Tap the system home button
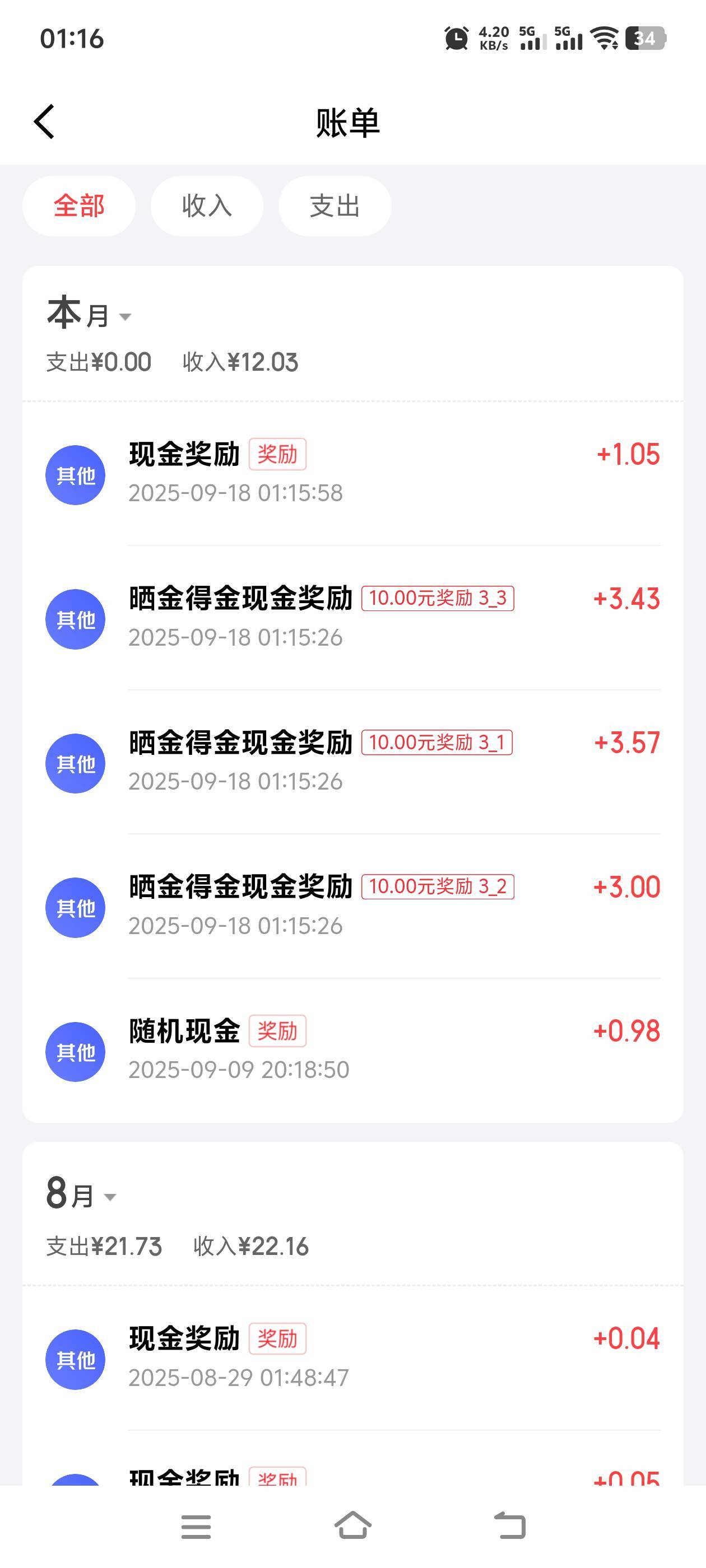This screenshot has width=706, height=1568. click(x=352, y=1526)
